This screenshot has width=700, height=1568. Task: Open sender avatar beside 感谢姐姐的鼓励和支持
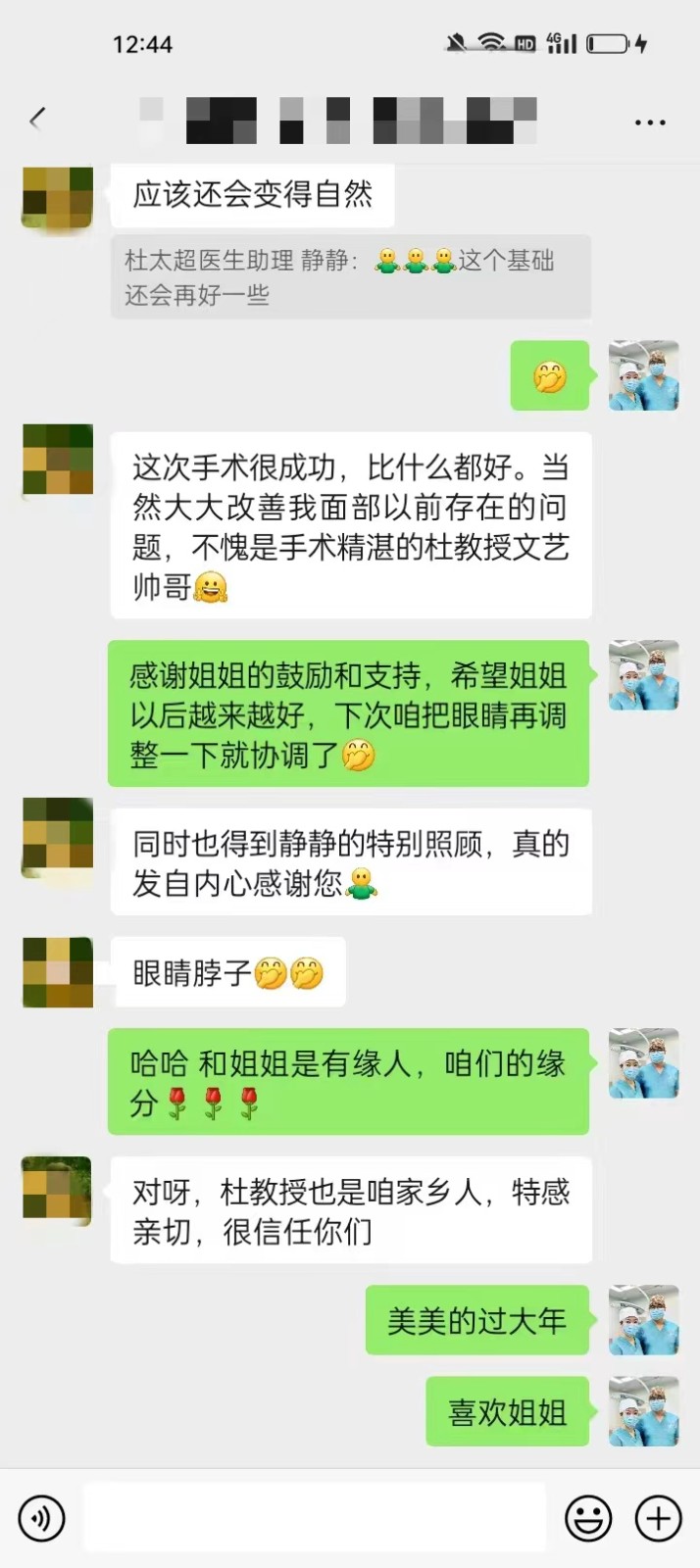pyautogui.click(x=643, y=676)
